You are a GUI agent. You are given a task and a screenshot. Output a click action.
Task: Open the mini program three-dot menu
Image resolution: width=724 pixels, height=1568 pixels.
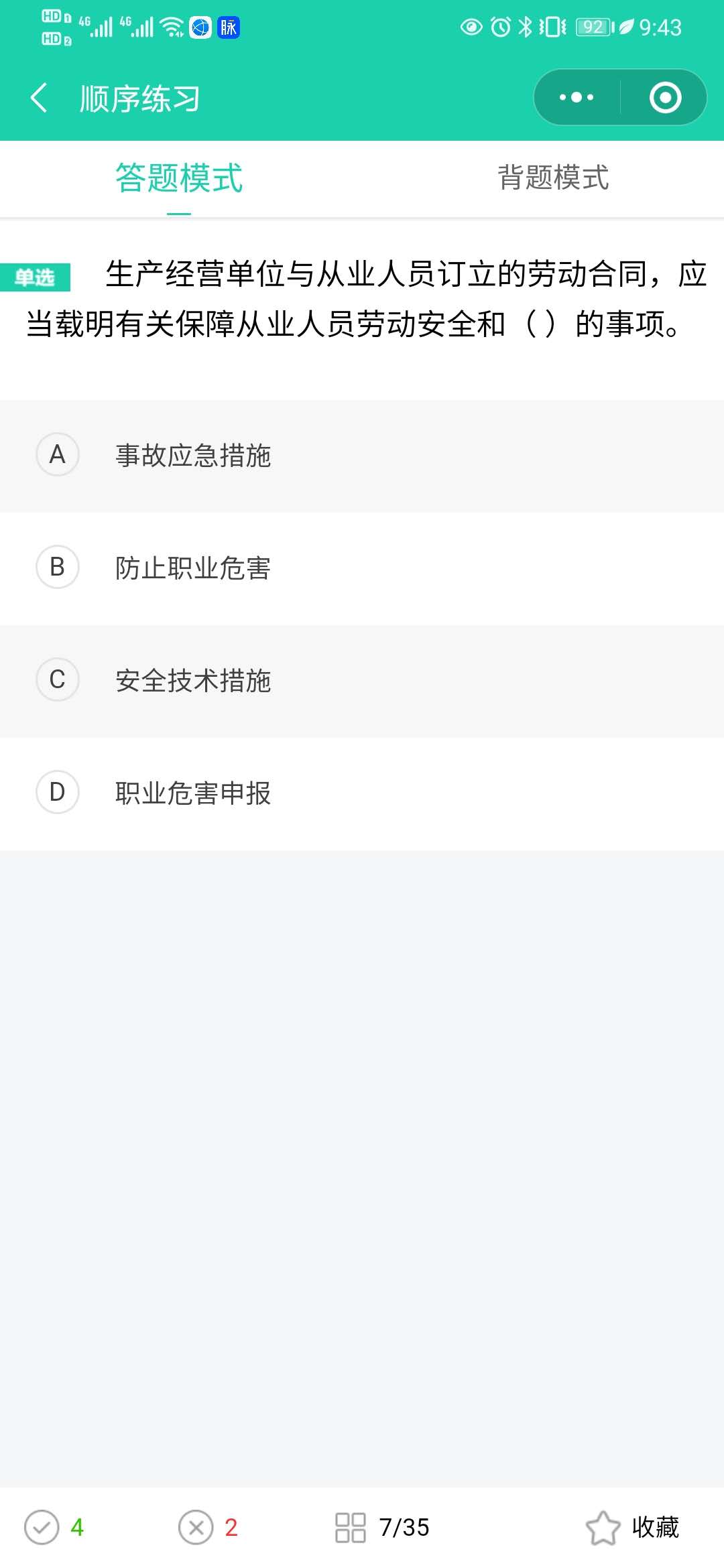(577, 98)
